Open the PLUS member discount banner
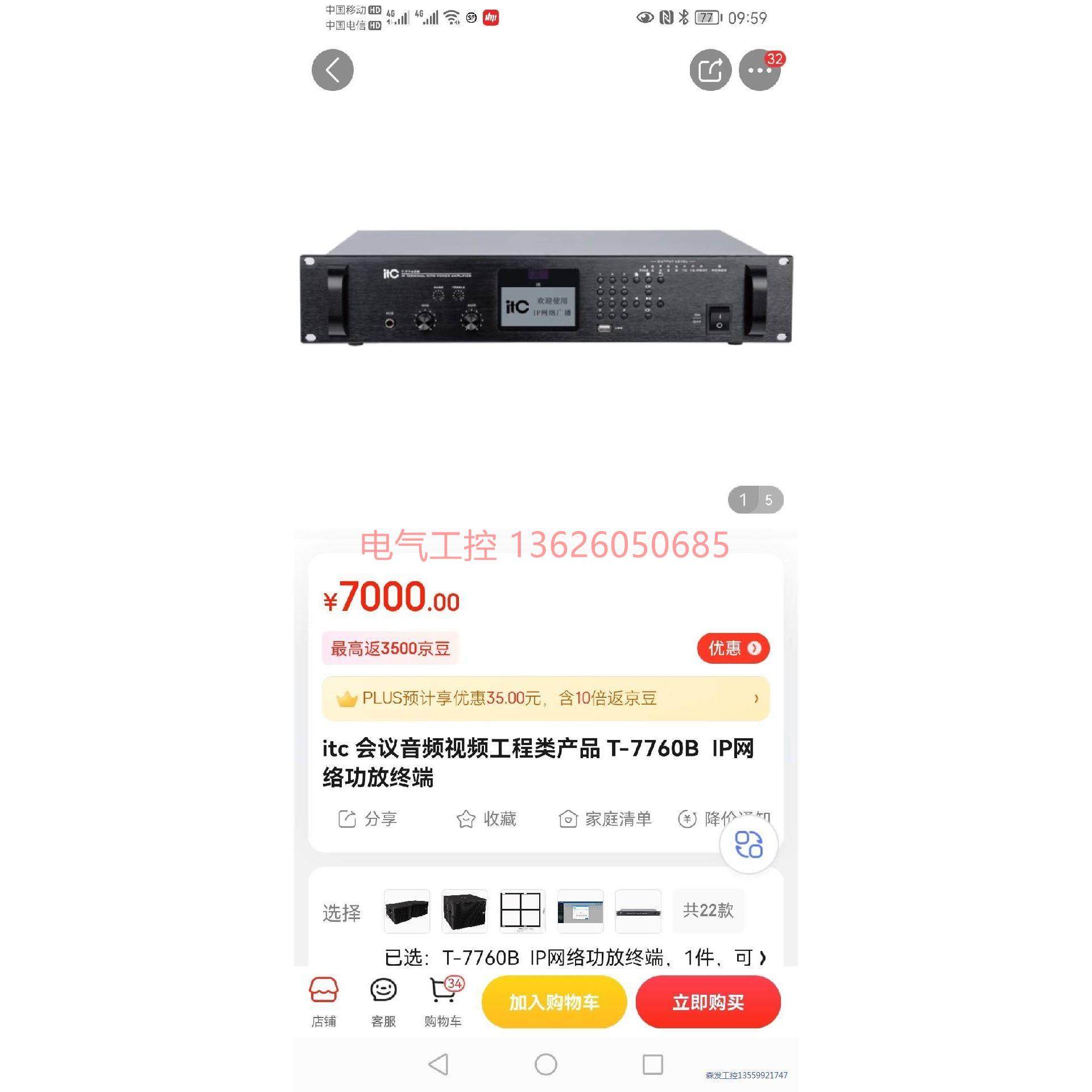 (x=545, y=698)
